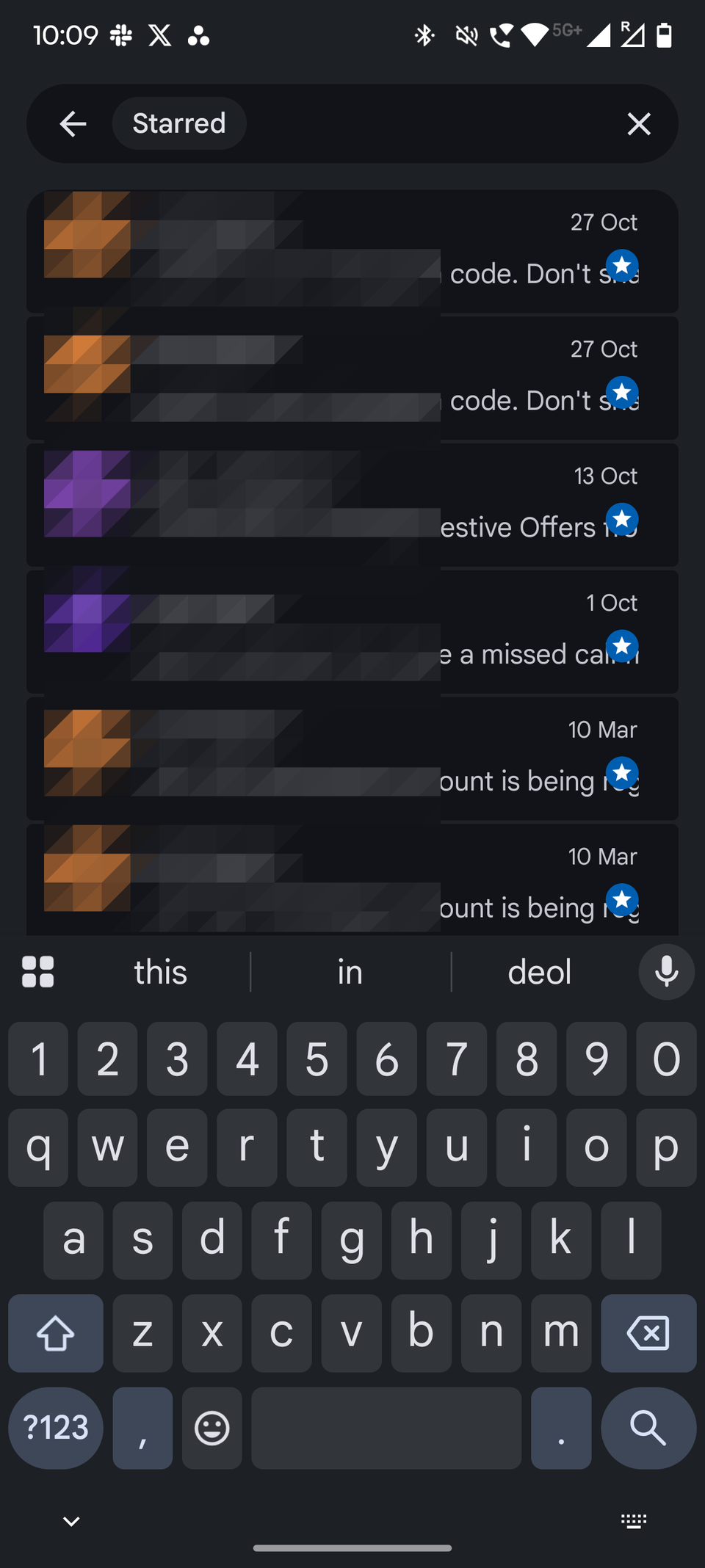This screenshot has height=1568, width=705.
Task: Tap the voice typing microphone icon
Action: (665, 971)
